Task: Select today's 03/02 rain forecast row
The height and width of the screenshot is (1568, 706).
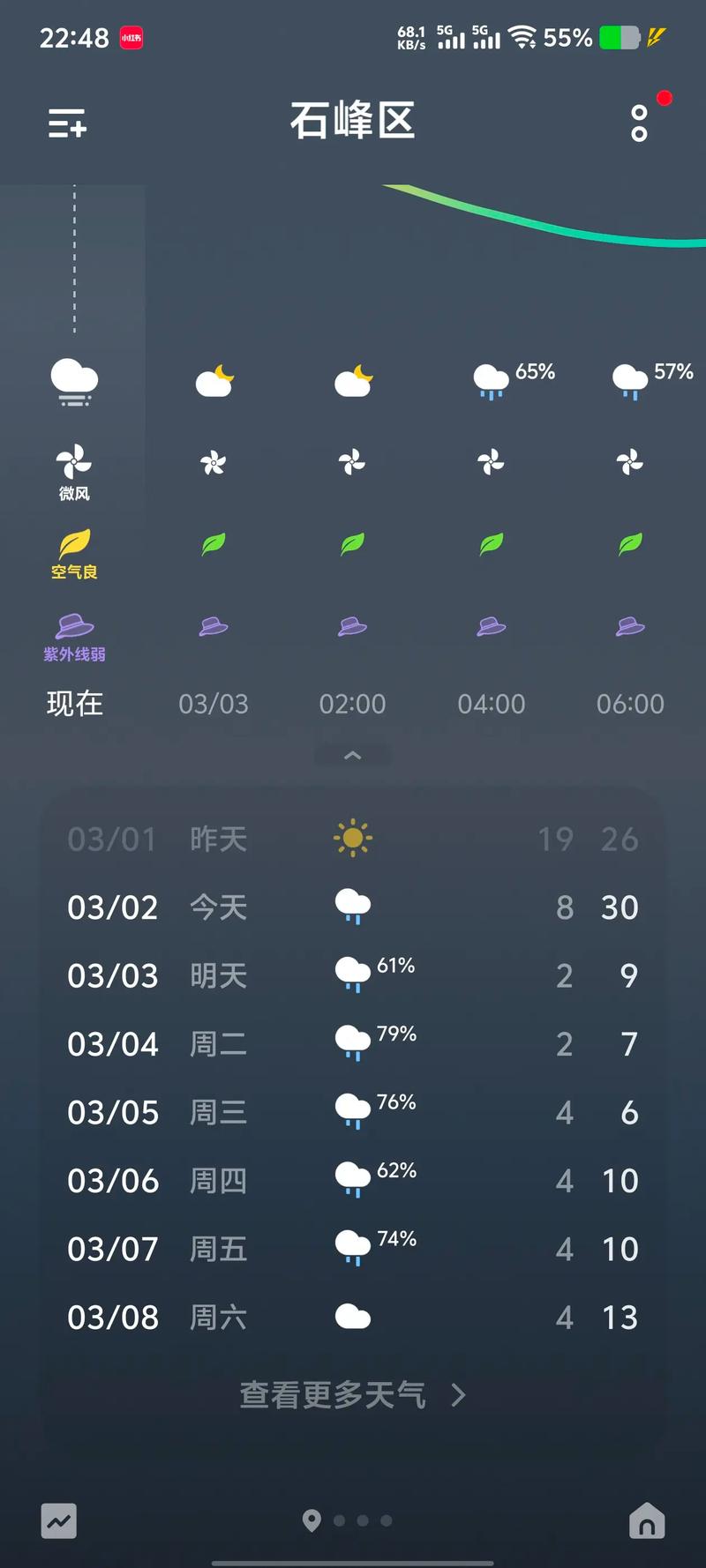Action: tap(352, 907)
